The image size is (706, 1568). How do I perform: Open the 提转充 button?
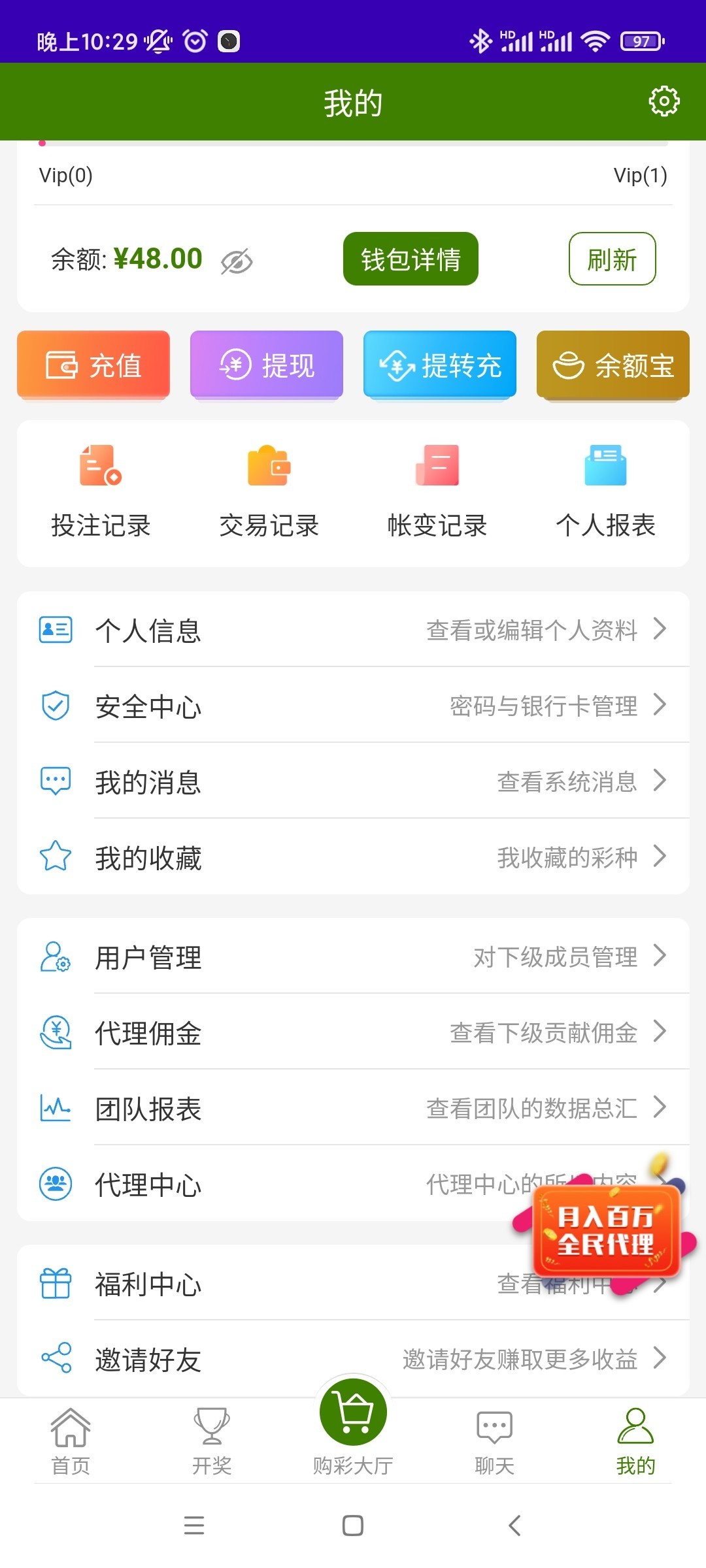click(440, 365)
